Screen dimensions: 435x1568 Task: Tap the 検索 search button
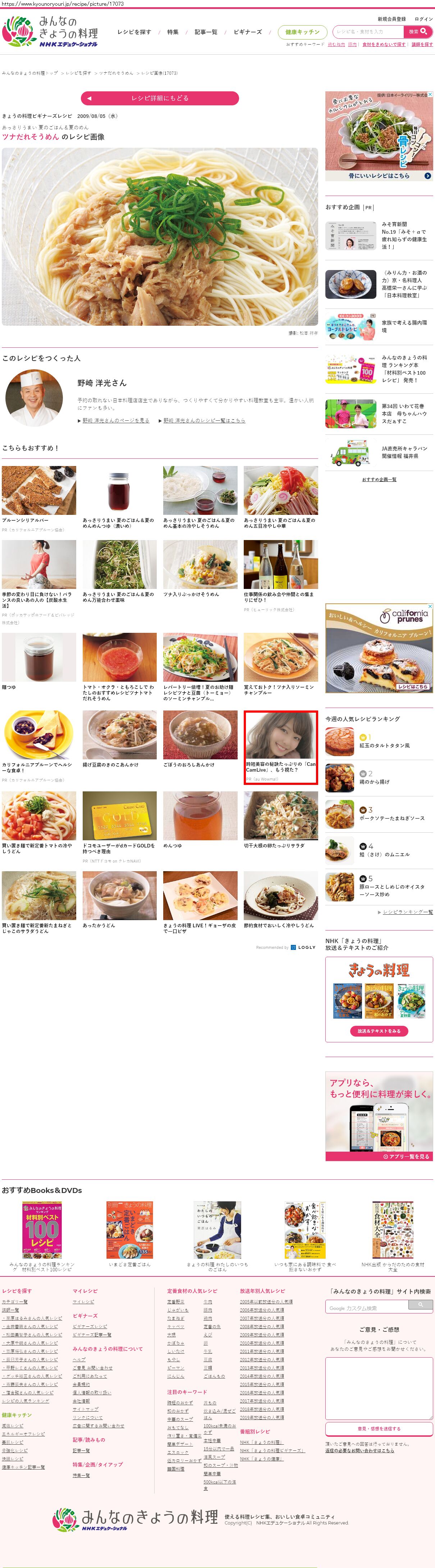click(x=417, y=32)
